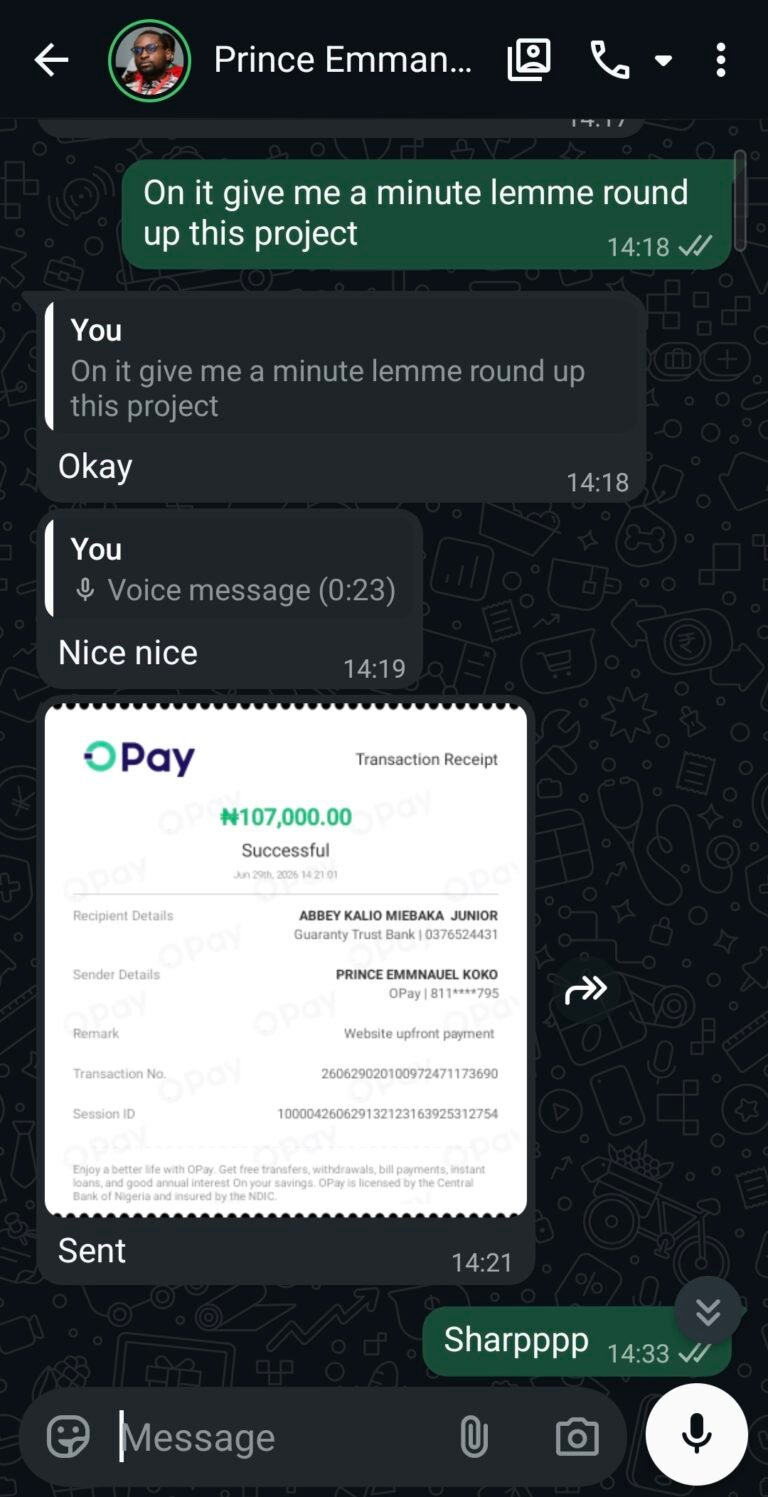Viewport: 768px width, 1497px height.
Task: Open the camera from message bar
Action: coord(577,1437)
